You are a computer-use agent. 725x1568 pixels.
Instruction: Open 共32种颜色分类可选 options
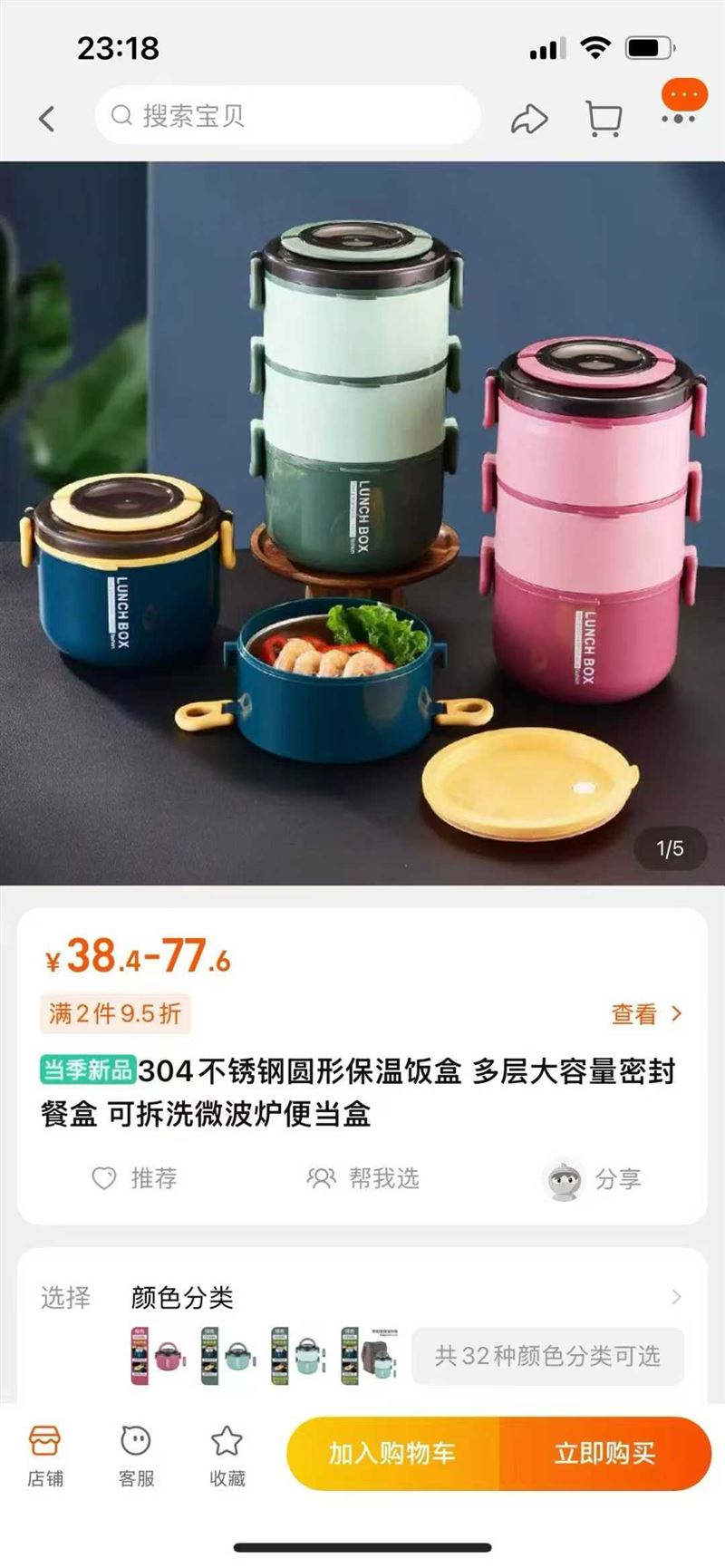pyautogui.click(x=547, y=1356)
